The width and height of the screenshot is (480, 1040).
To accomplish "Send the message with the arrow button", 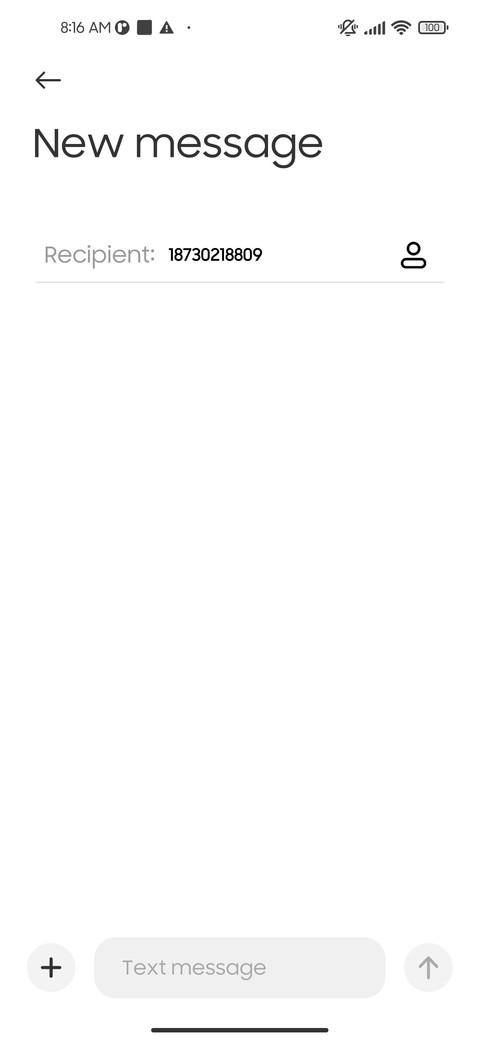I will click(428, 968).
